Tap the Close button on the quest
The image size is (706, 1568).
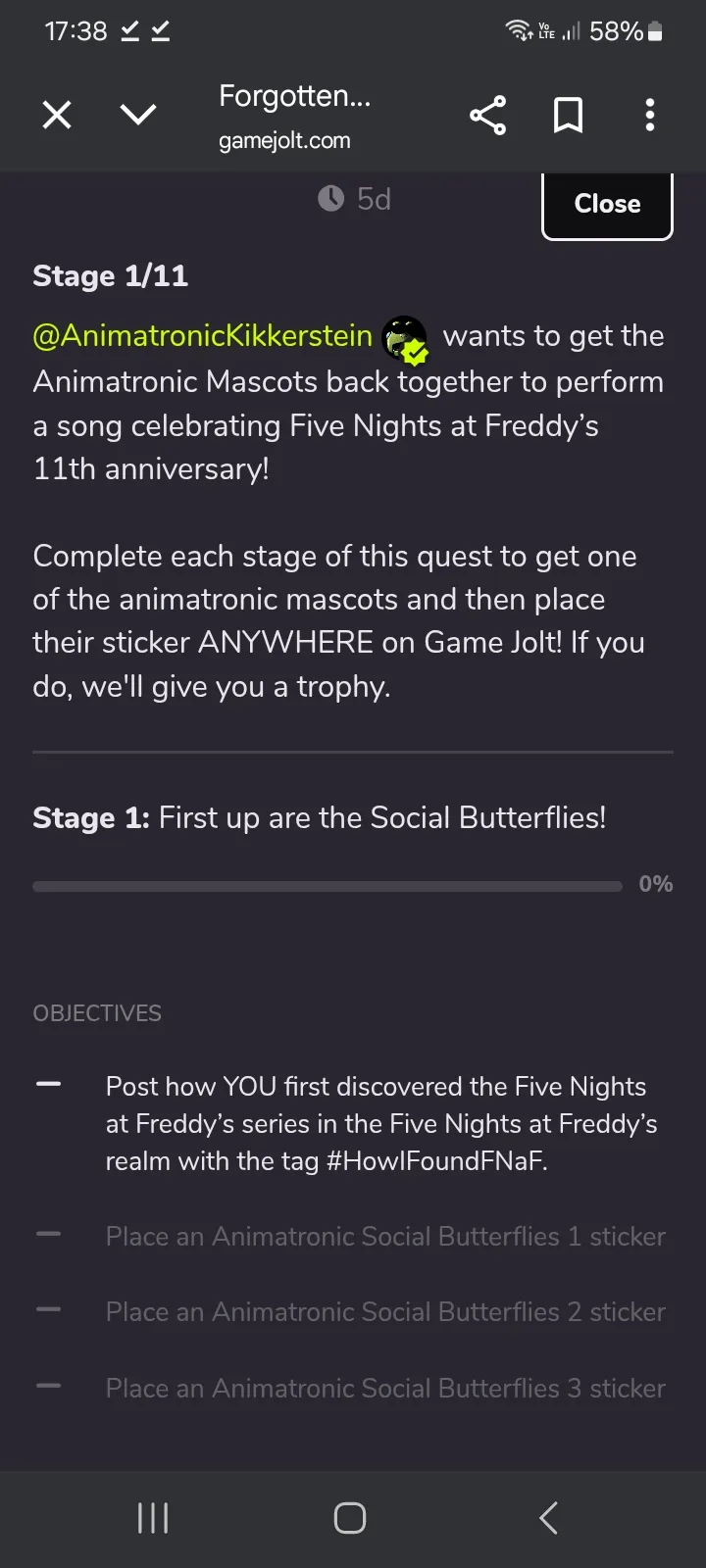tap(607, 204)
